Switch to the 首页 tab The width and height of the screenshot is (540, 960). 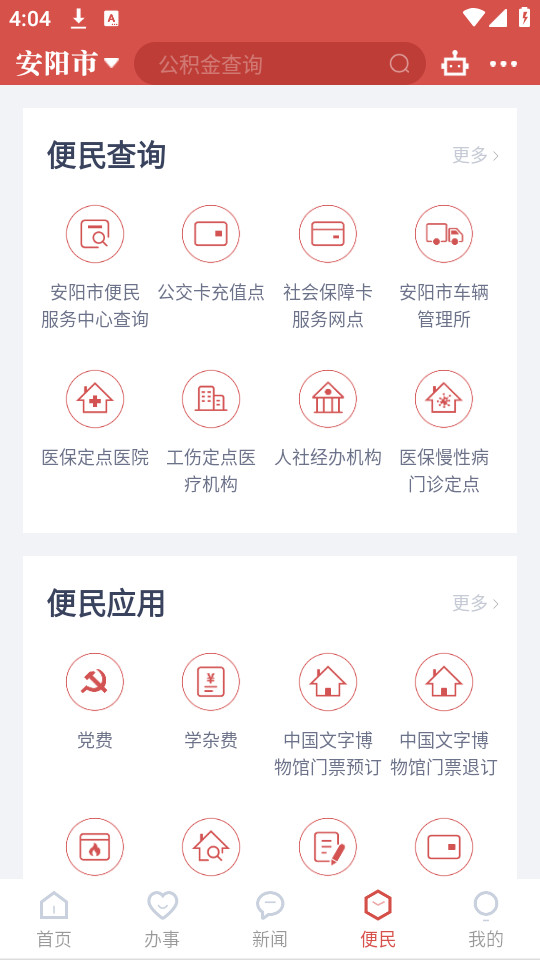[x=54, y=920]
